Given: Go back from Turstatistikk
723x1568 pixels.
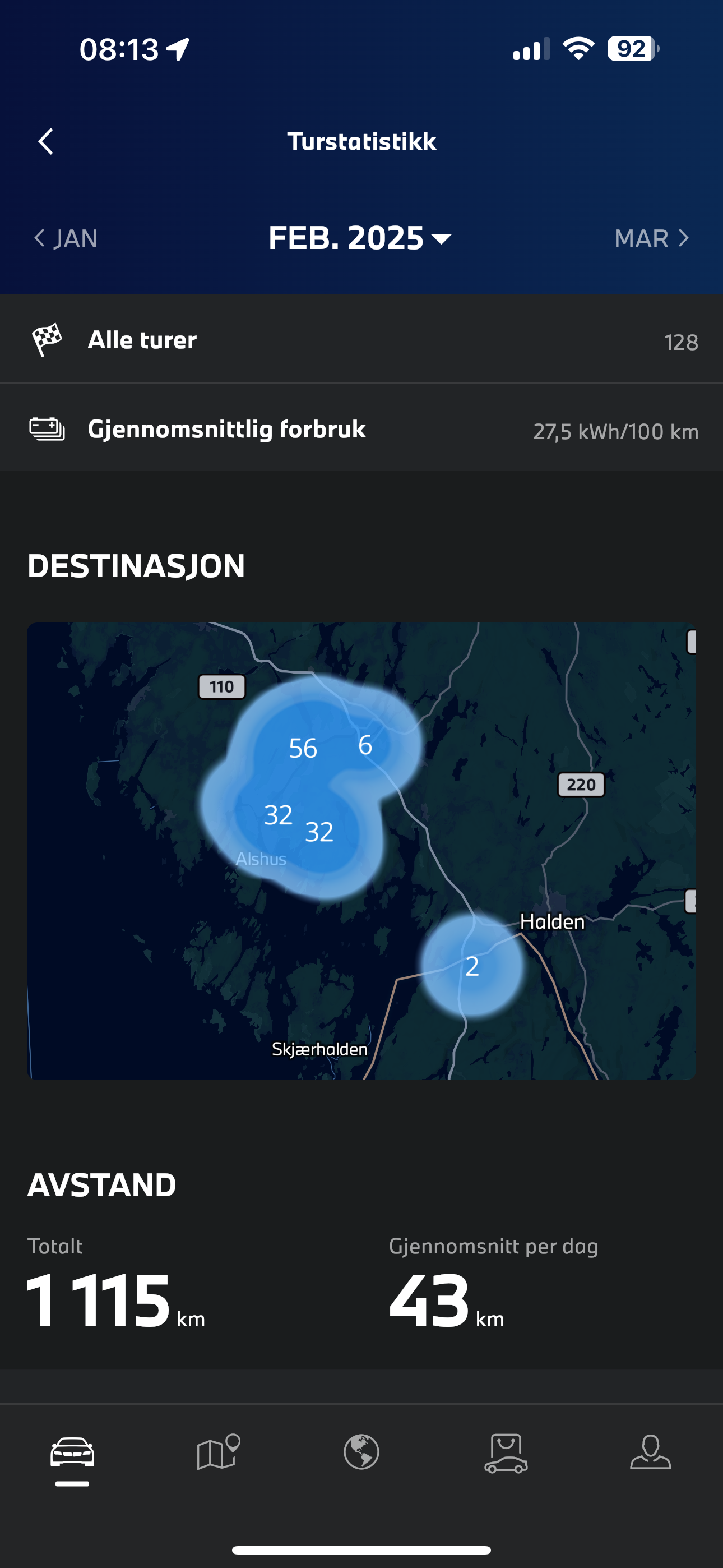Looking at the screenshot, I should tap(45, 141).
